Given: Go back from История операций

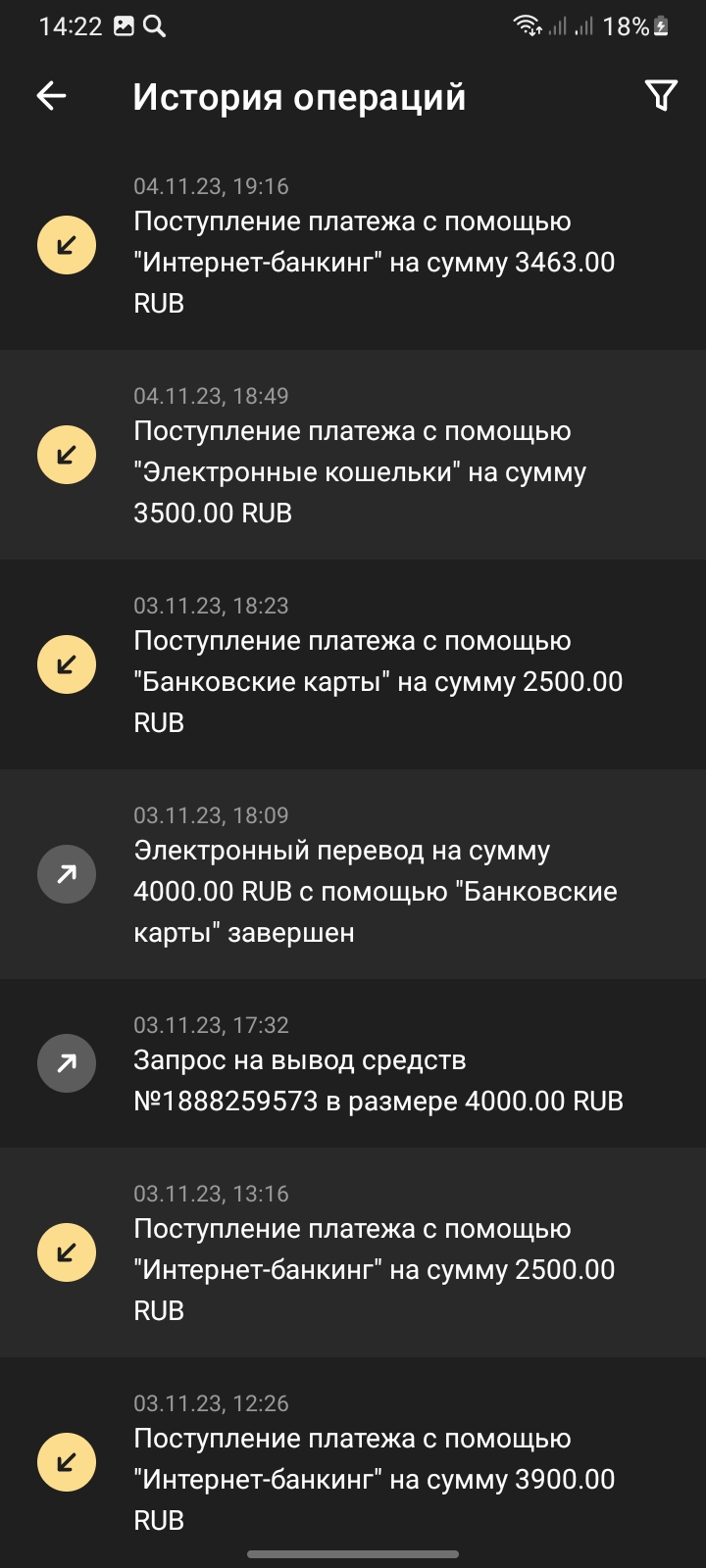Looking at the screenshot, I should (x=51, y=96).
